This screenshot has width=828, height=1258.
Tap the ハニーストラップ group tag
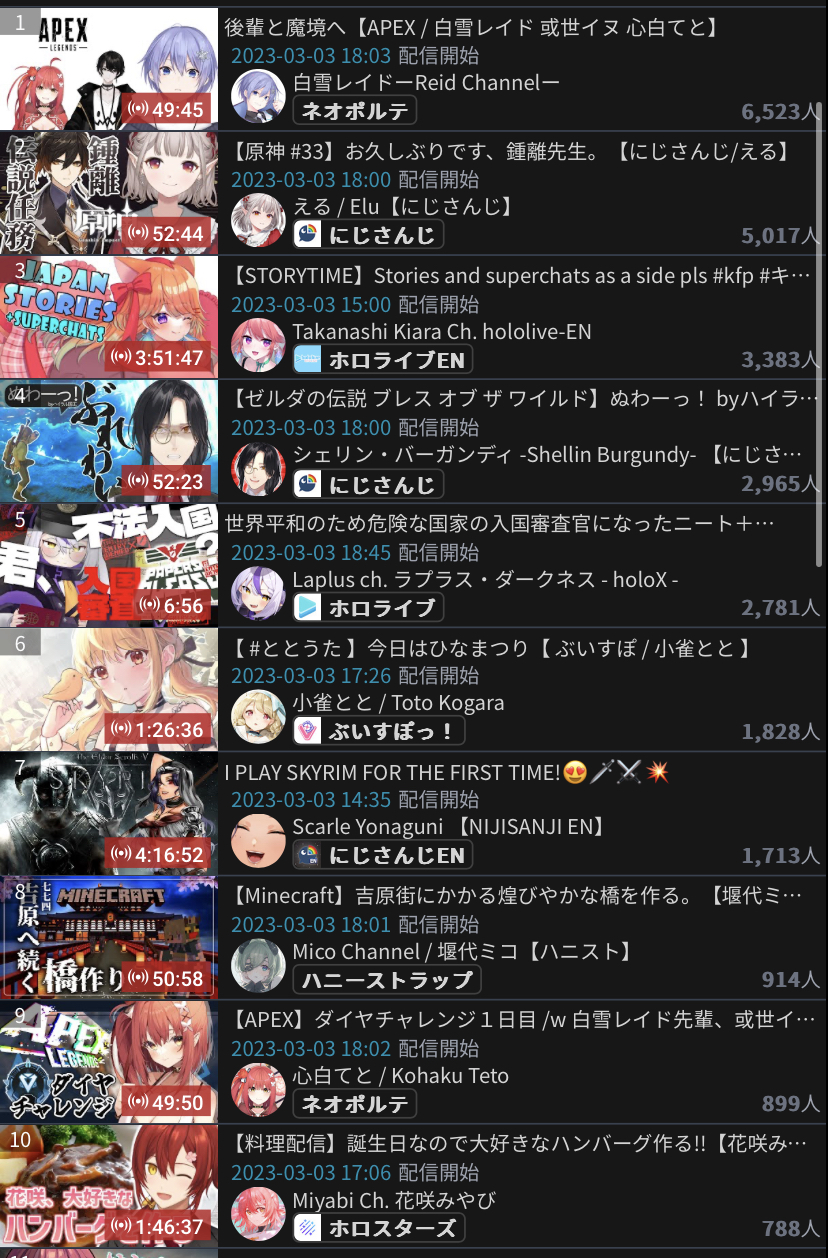click(387, 979)
